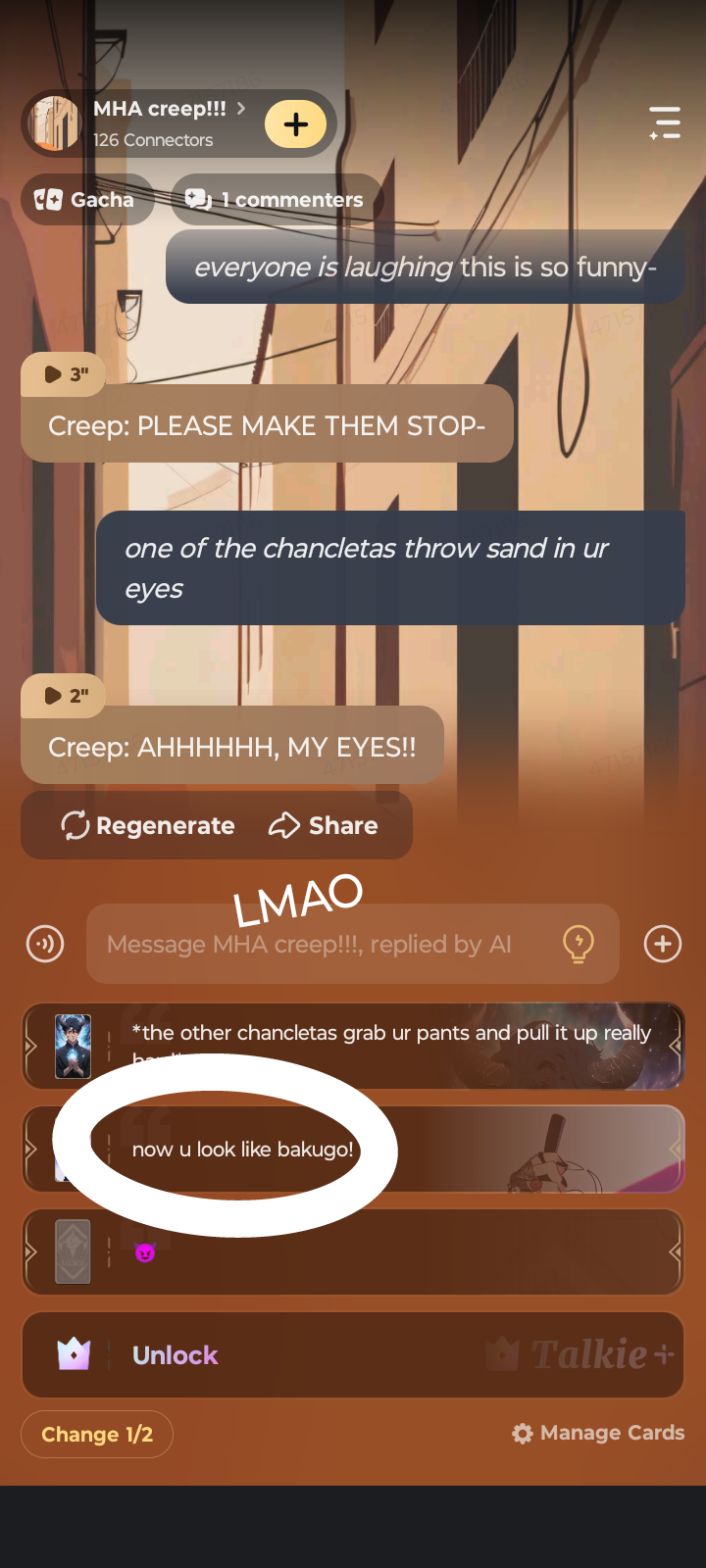
Task: Play the 3" voice clip
Action: [x=64, y=374]
